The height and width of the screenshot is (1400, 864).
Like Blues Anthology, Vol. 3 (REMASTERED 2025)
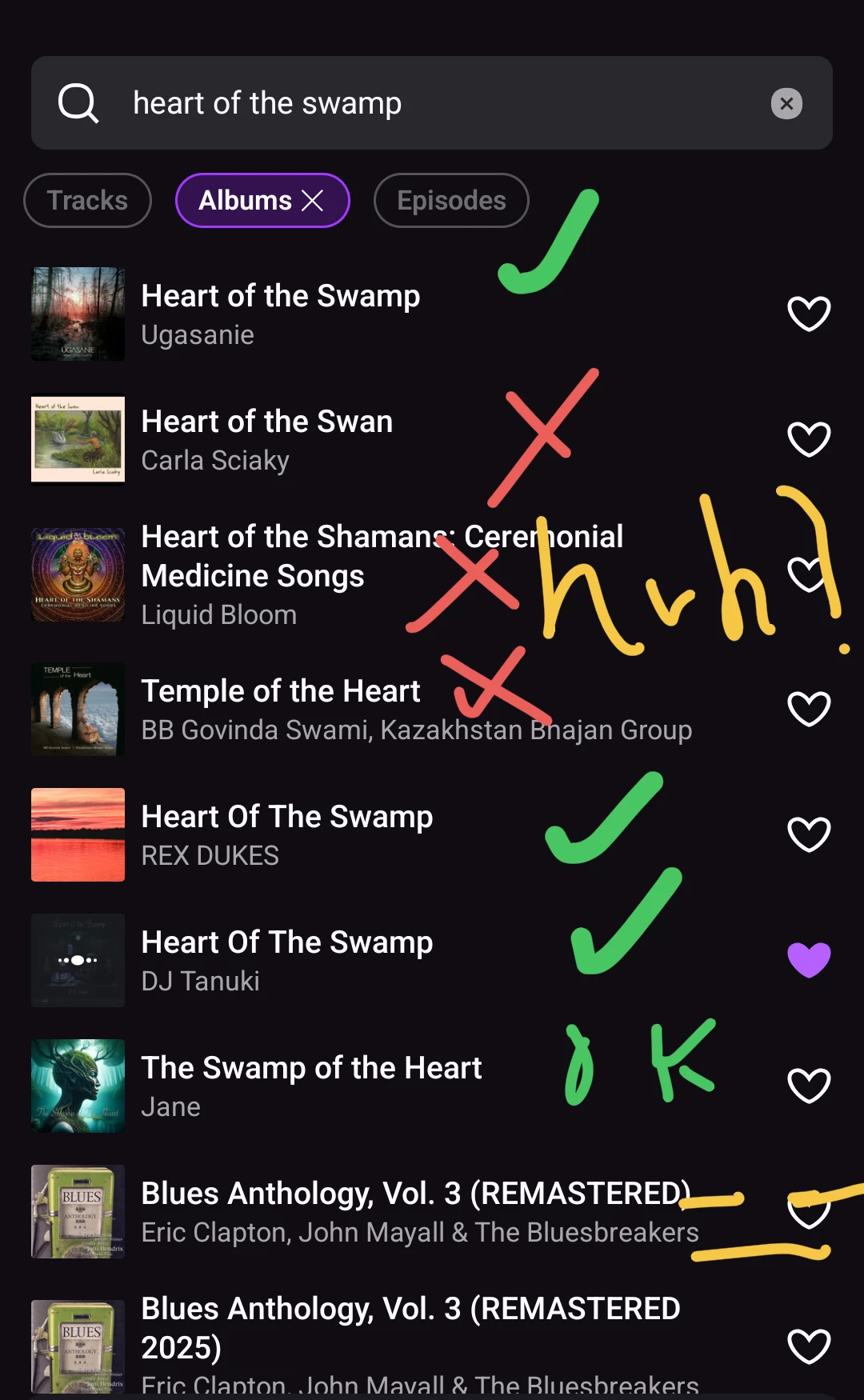[x=809, y=1346]
